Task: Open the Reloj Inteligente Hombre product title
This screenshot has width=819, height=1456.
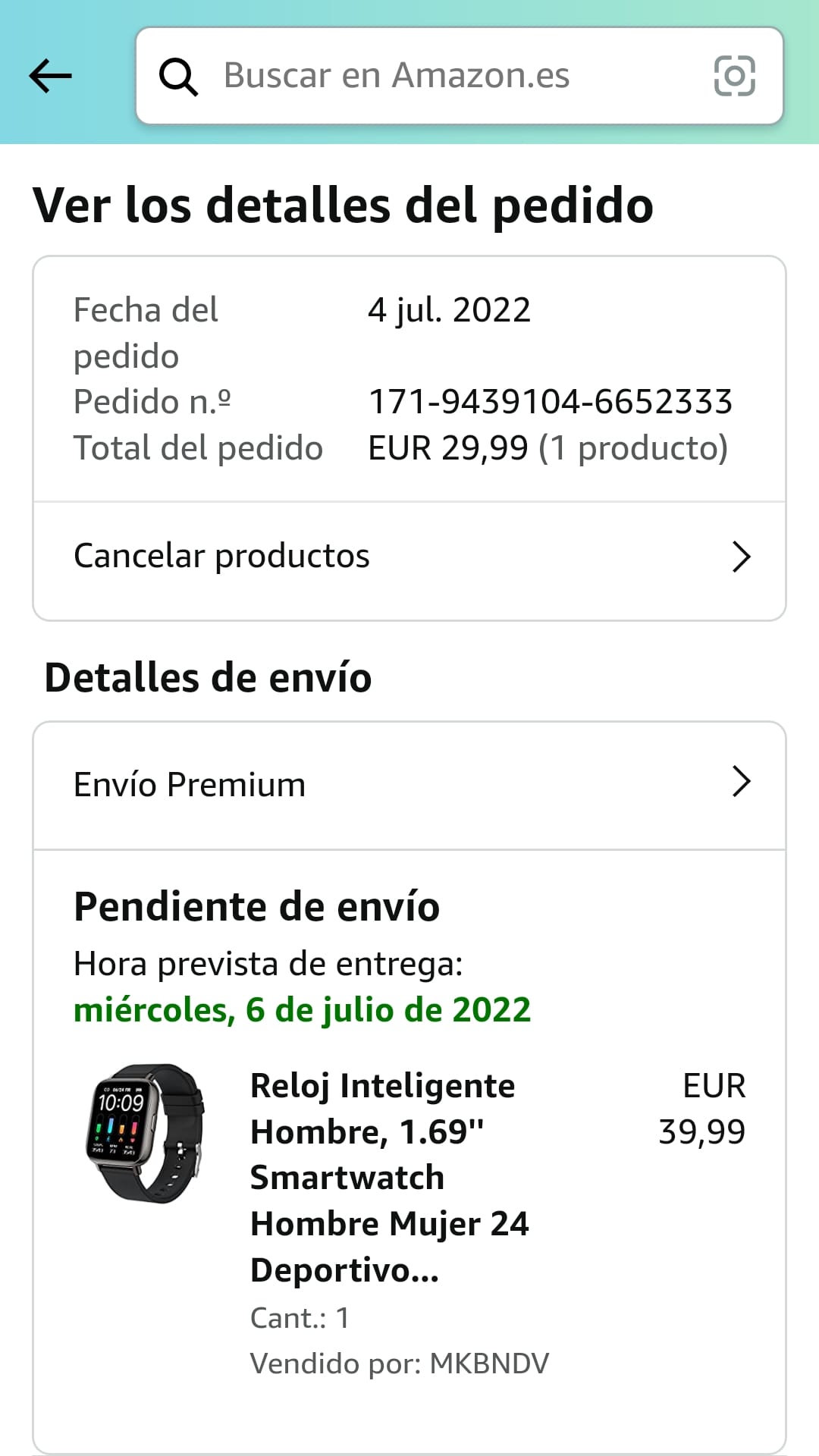Action: point(390,1177)
